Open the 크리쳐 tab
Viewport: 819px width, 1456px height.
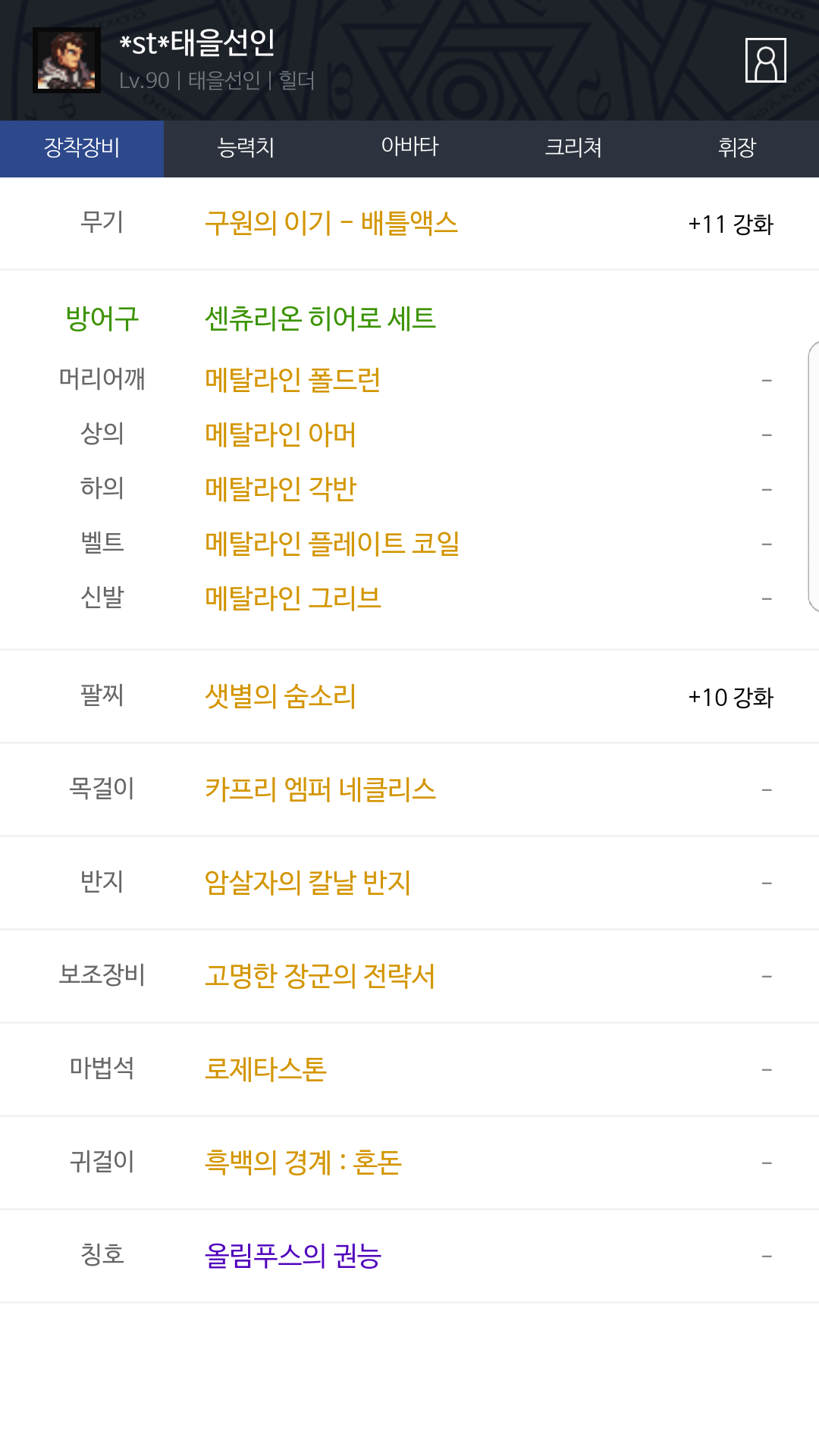pos(573,149)
